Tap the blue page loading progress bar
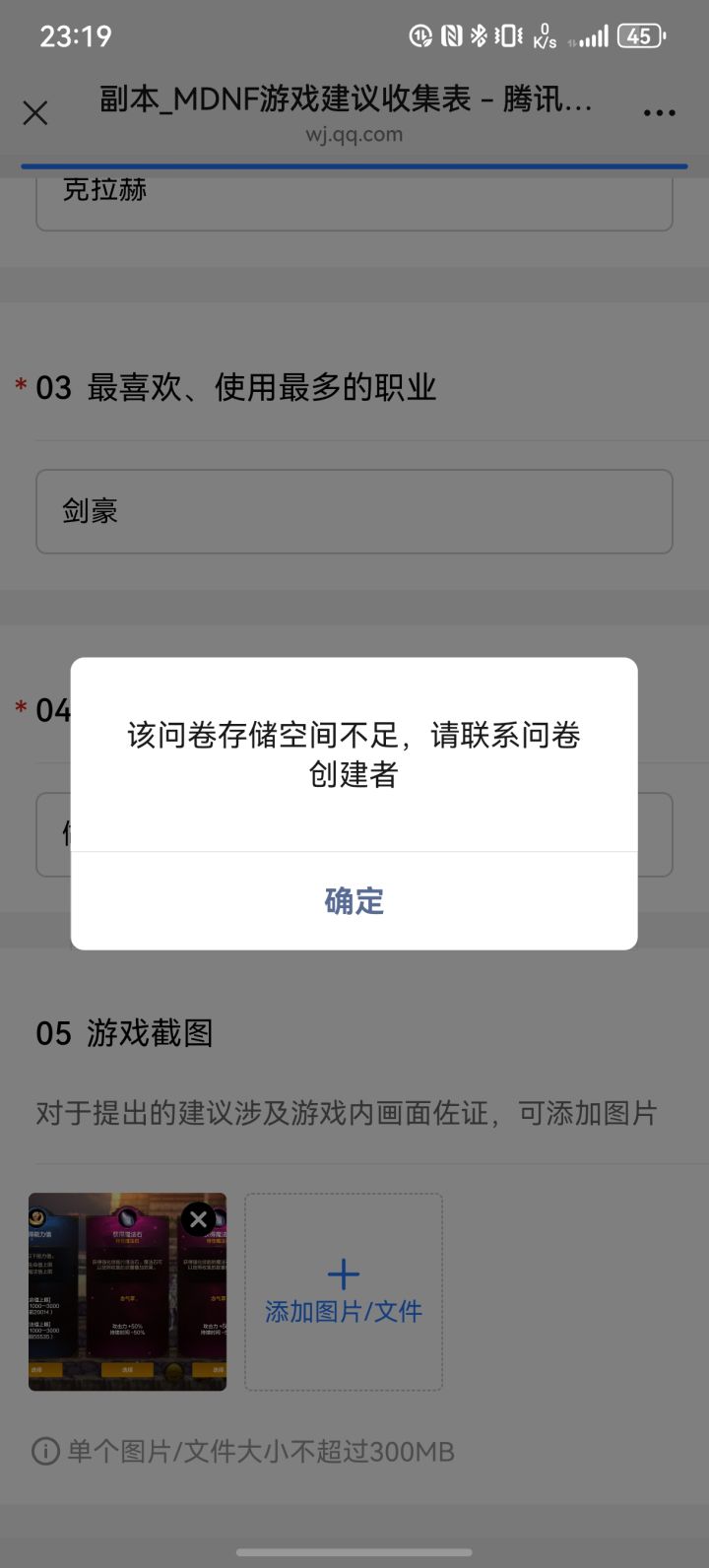709x1568 pixels. coord(354,165)
